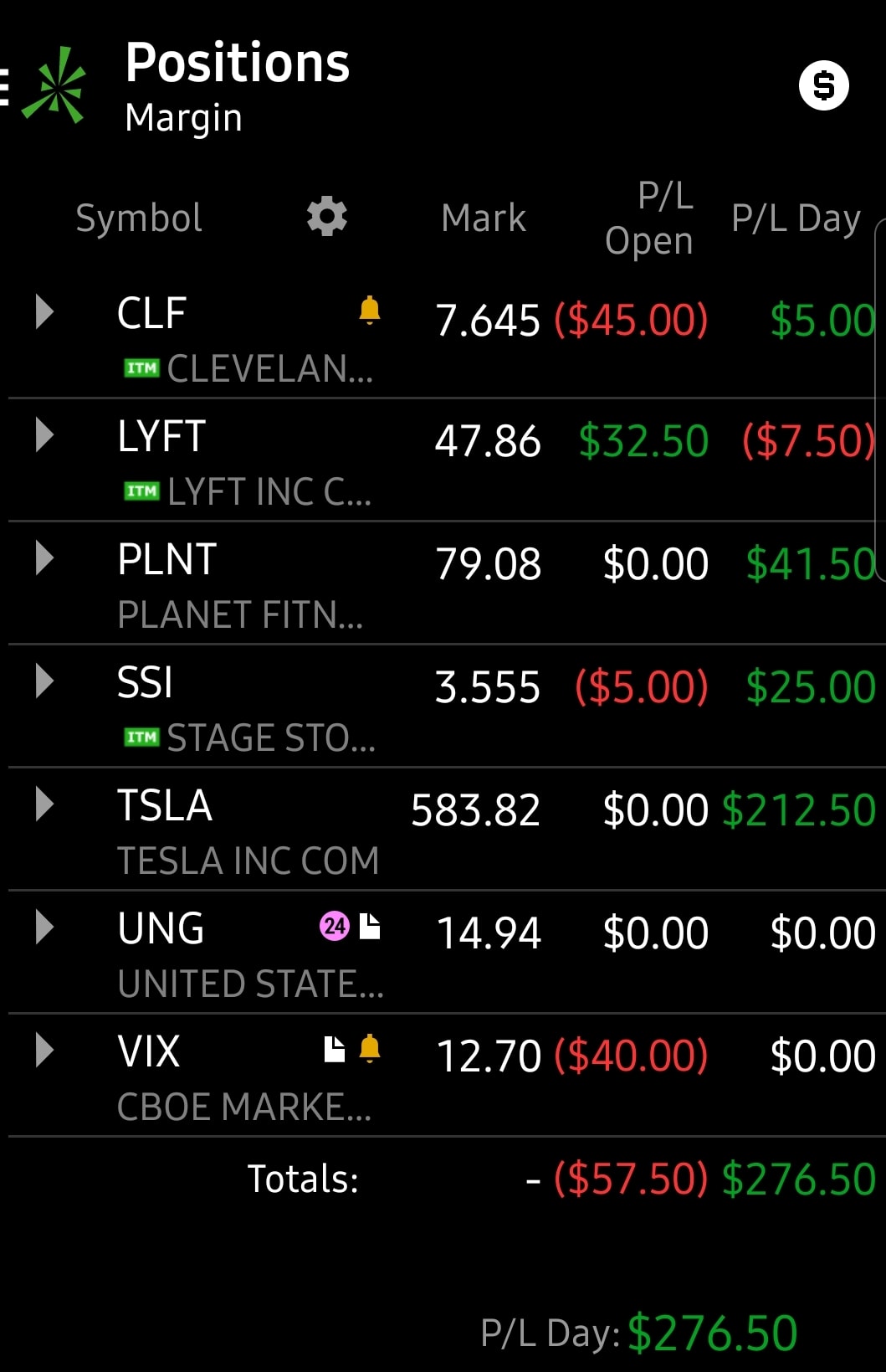
Task: Sort by P/L Open column header
Action: [x=649, y=218]
